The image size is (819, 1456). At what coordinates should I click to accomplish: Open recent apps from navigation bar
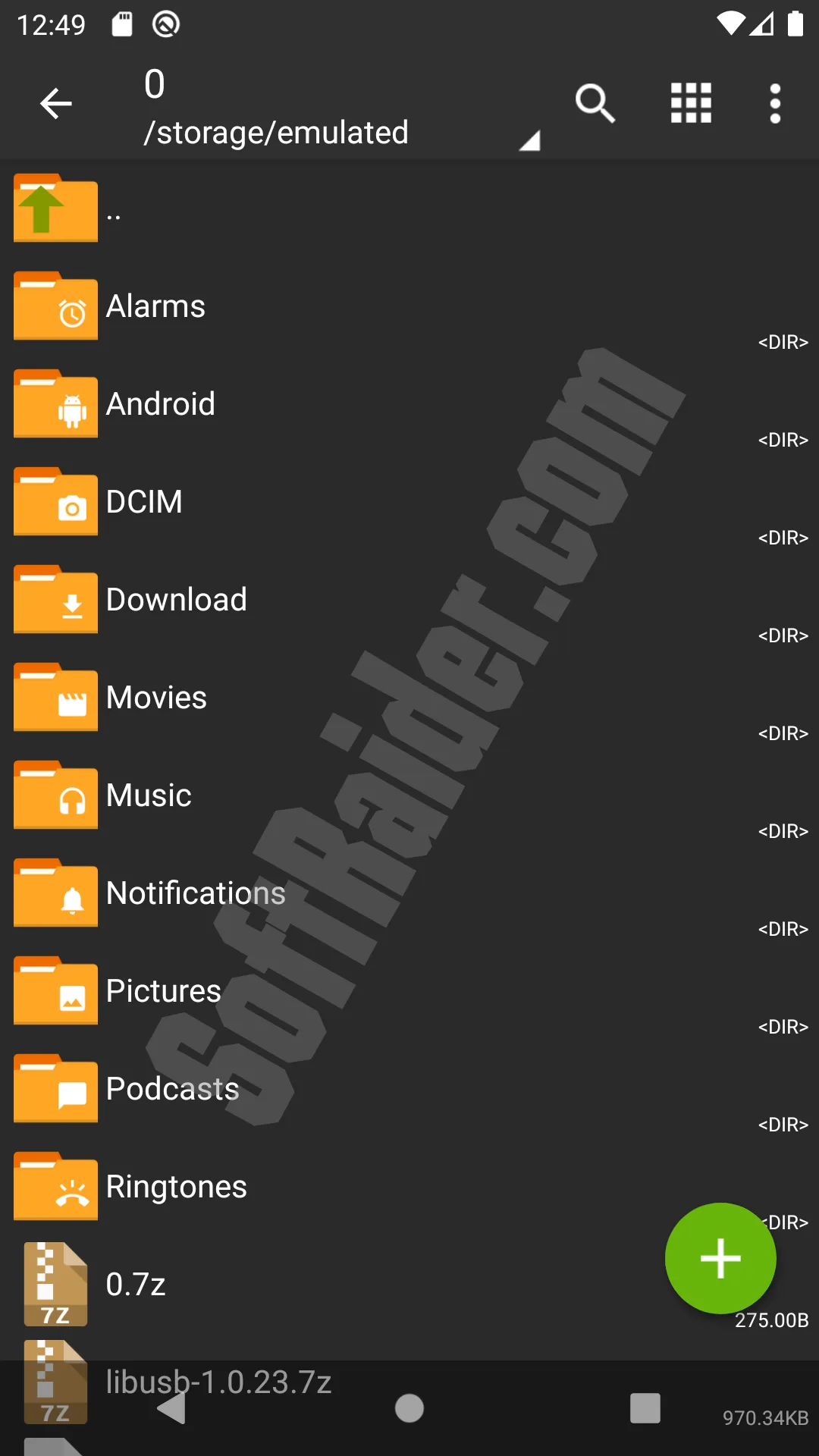click(x=645, y=1409)
